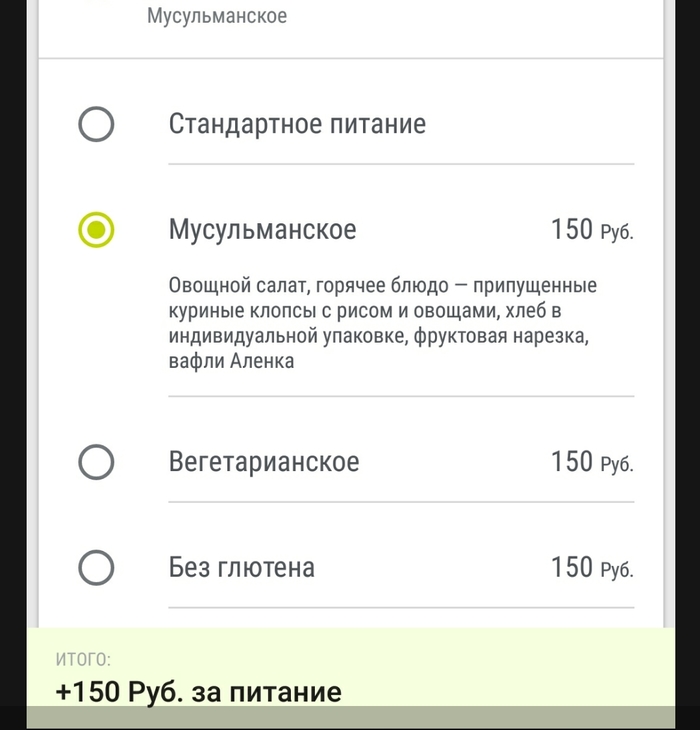Tap the selected Мусульманское radio button
The image size is (700, 730).
click(96, 231)
